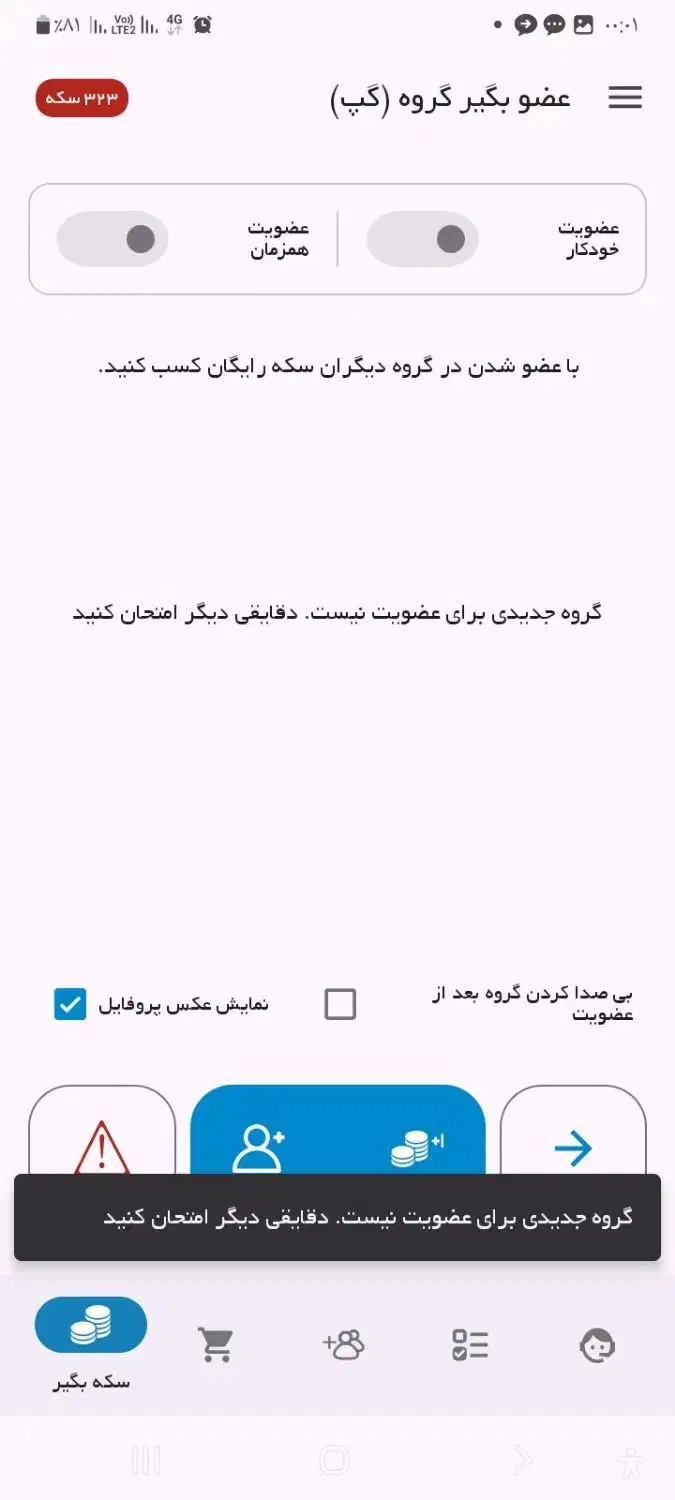Viewport: 675px width, 1500px height.
Task: Turn on the عضویت همزمان switch
Action: point(112,239)
